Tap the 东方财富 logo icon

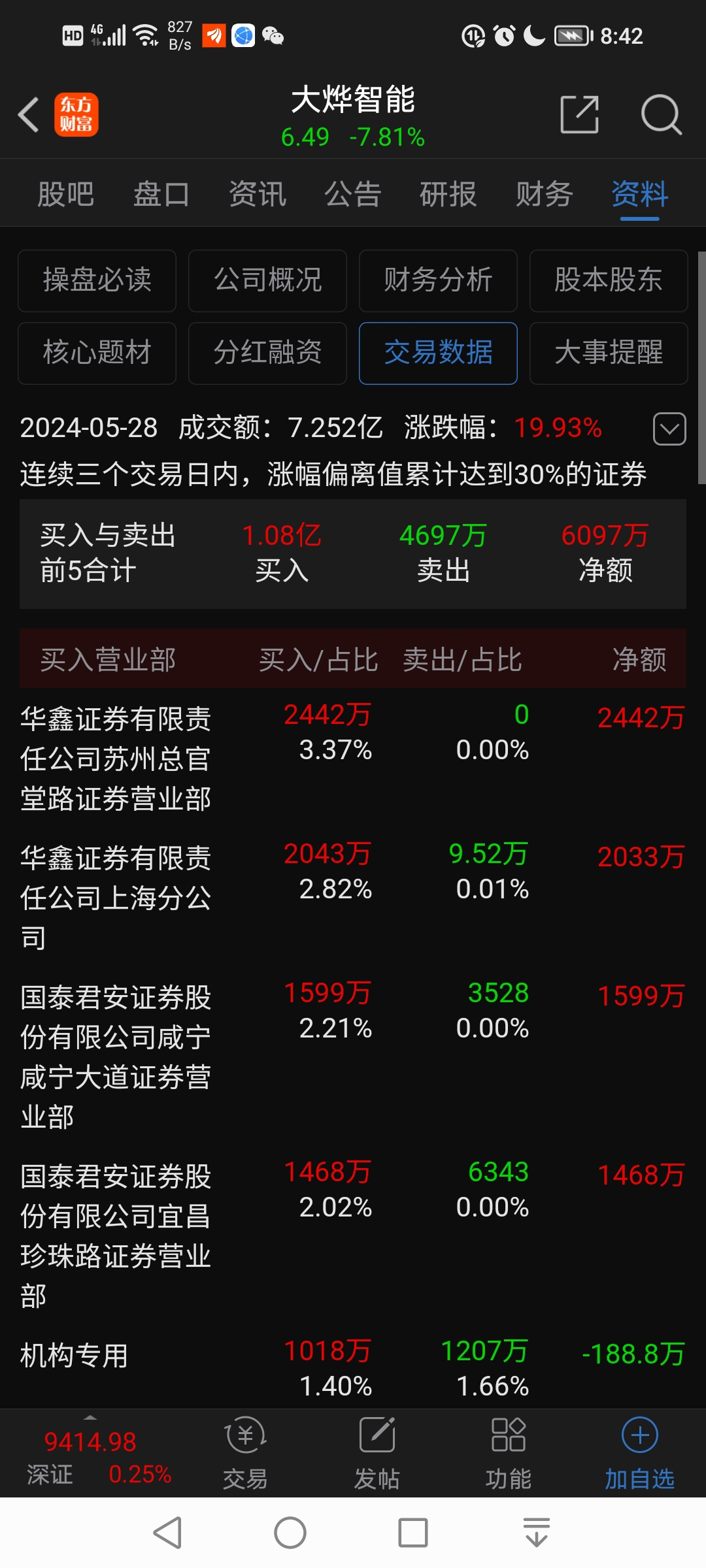[76, 114]
